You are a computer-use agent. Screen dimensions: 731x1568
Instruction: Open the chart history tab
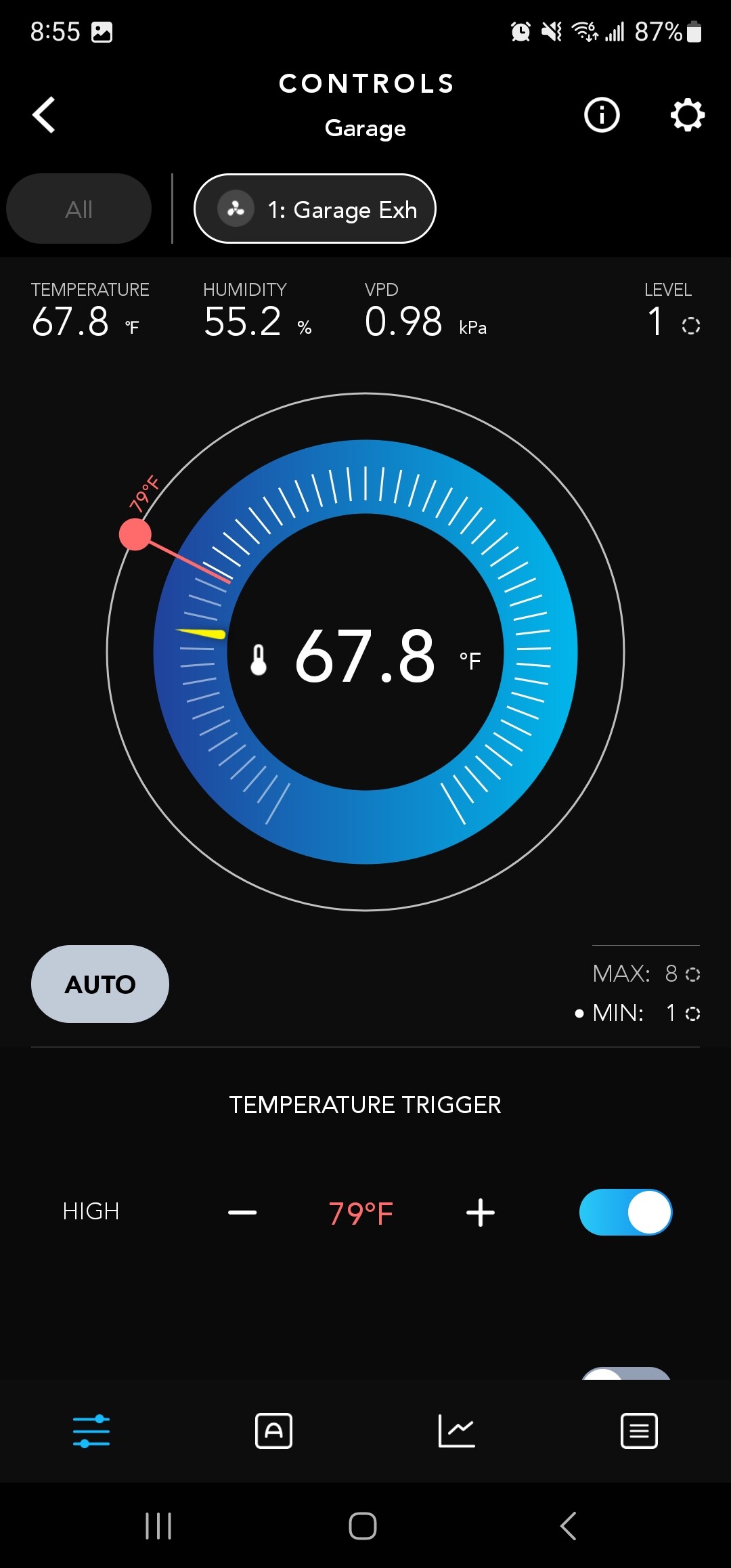[x=457, y=1431]
